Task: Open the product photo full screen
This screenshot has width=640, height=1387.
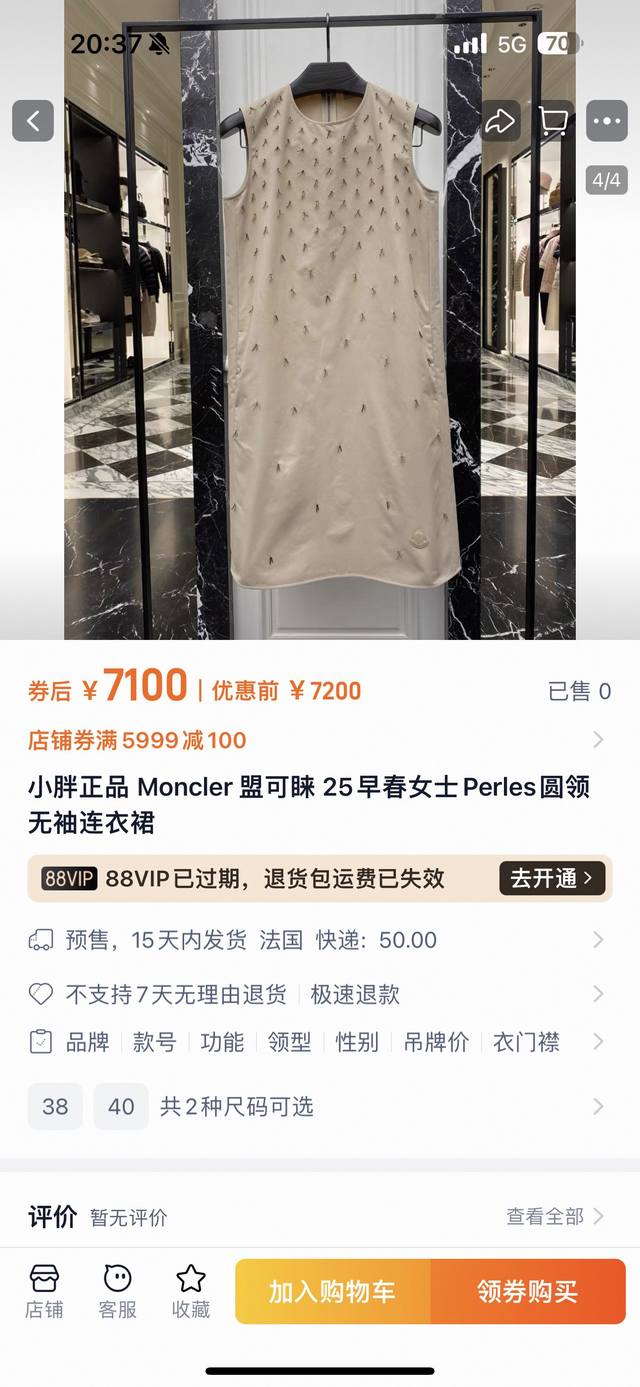Action: 320,380
